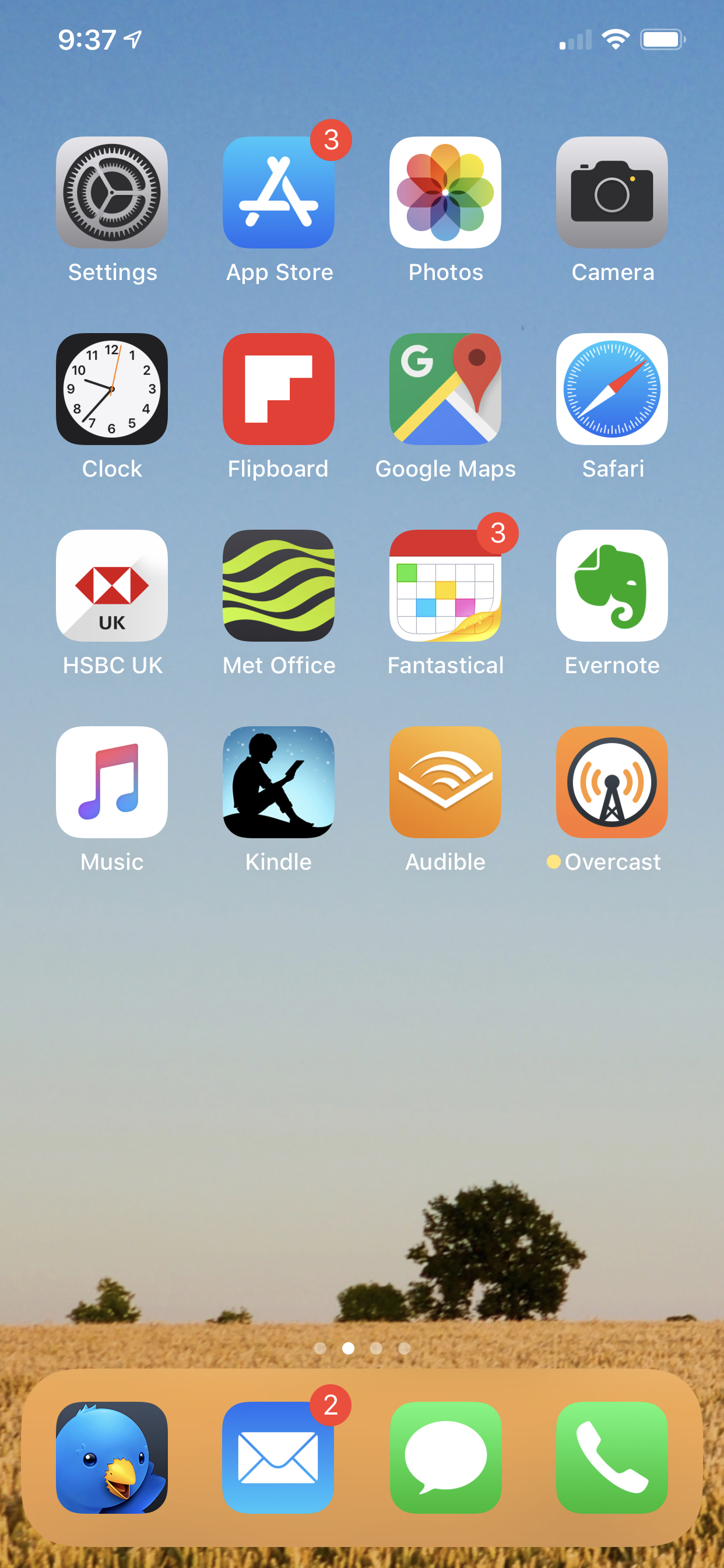
Task: Launch Google Maps
Action: coord(445,389)
